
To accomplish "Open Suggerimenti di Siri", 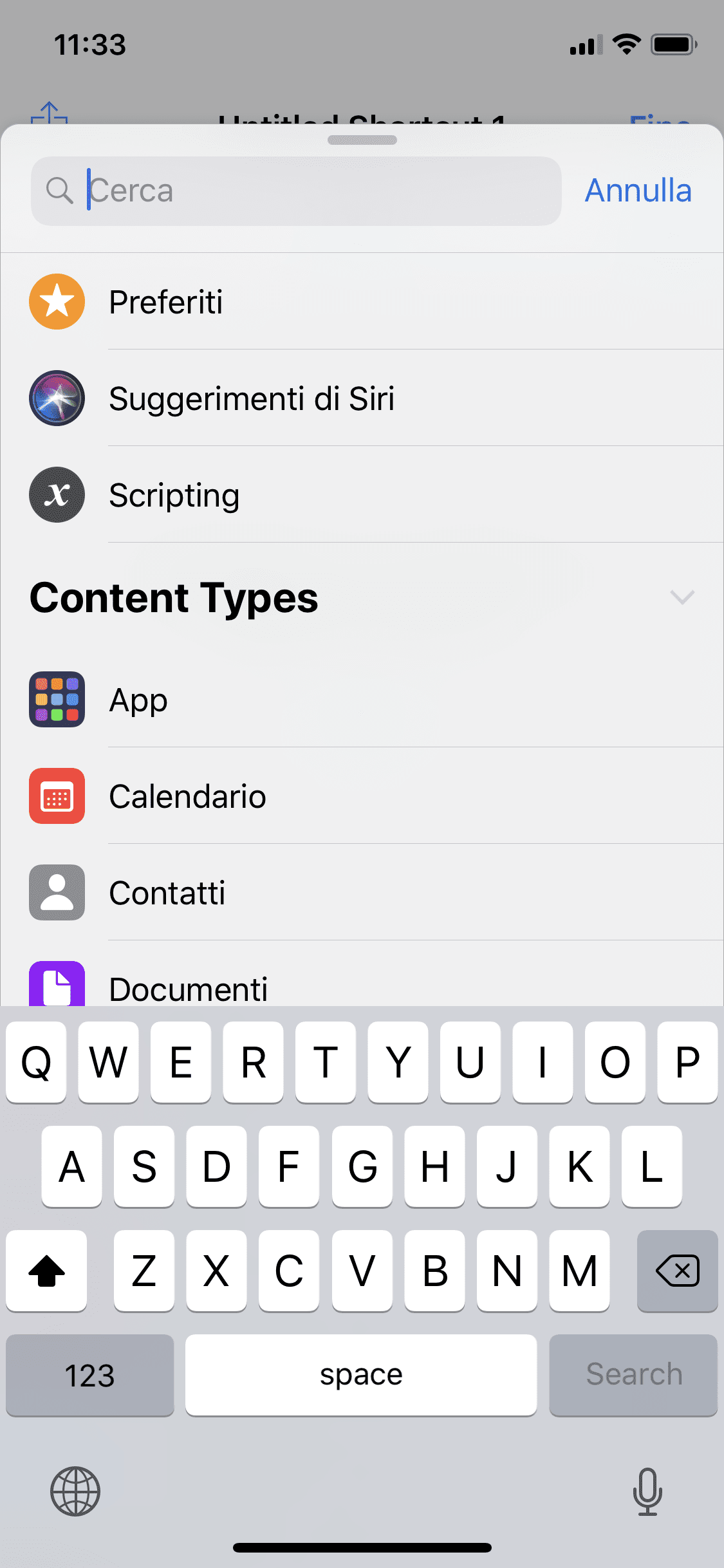I will pos(362,398).
